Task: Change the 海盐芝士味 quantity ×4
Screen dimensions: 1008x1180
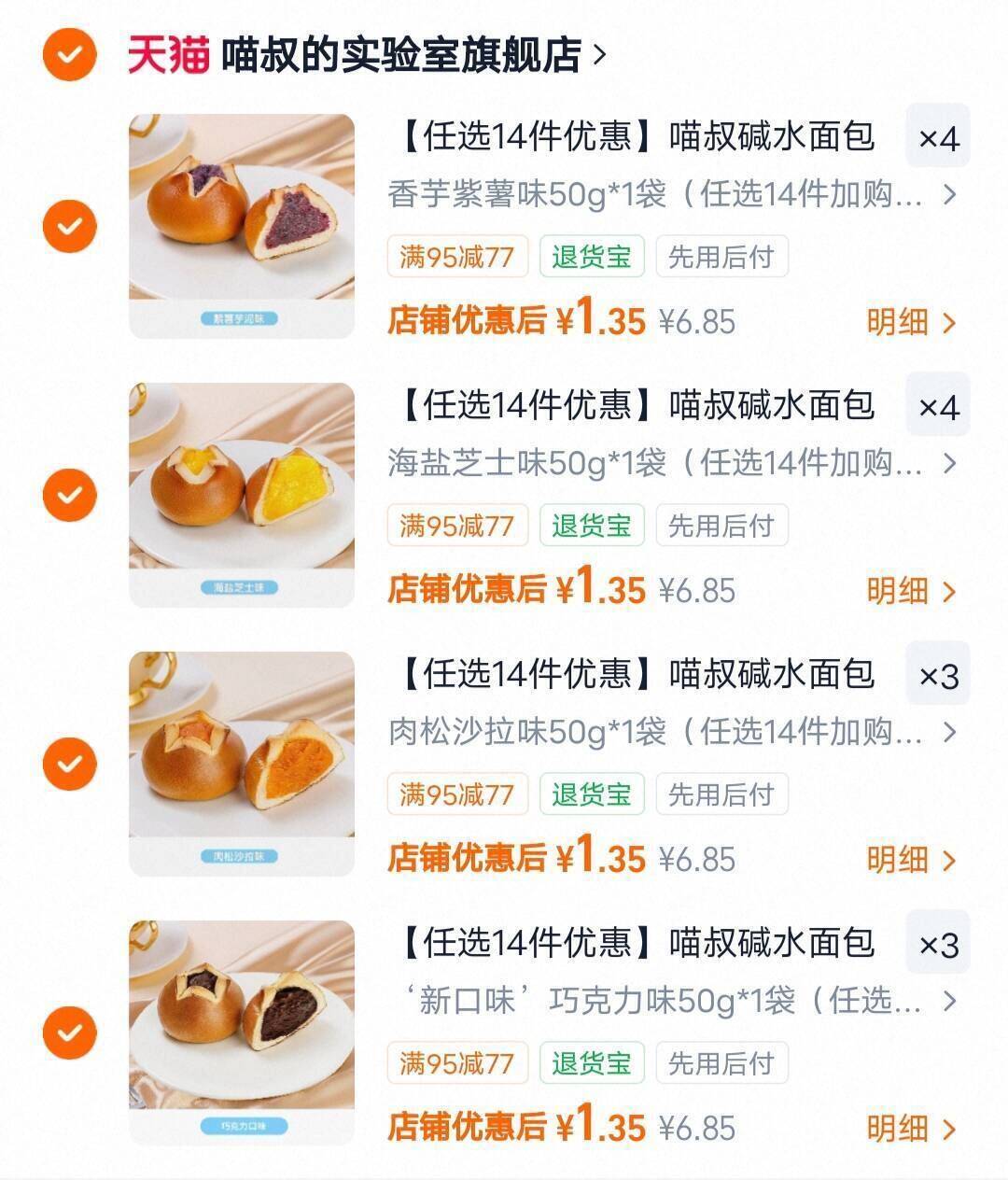Action: (938, 407)
